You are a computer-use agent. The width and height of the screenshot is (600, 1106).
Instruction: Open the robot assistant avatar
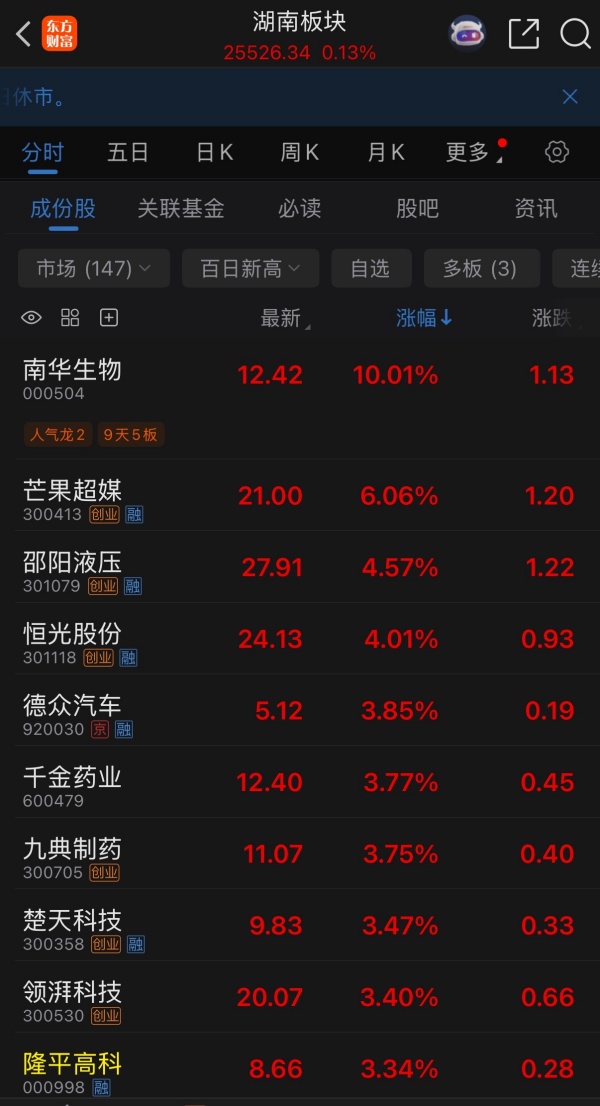pos(467,33)
